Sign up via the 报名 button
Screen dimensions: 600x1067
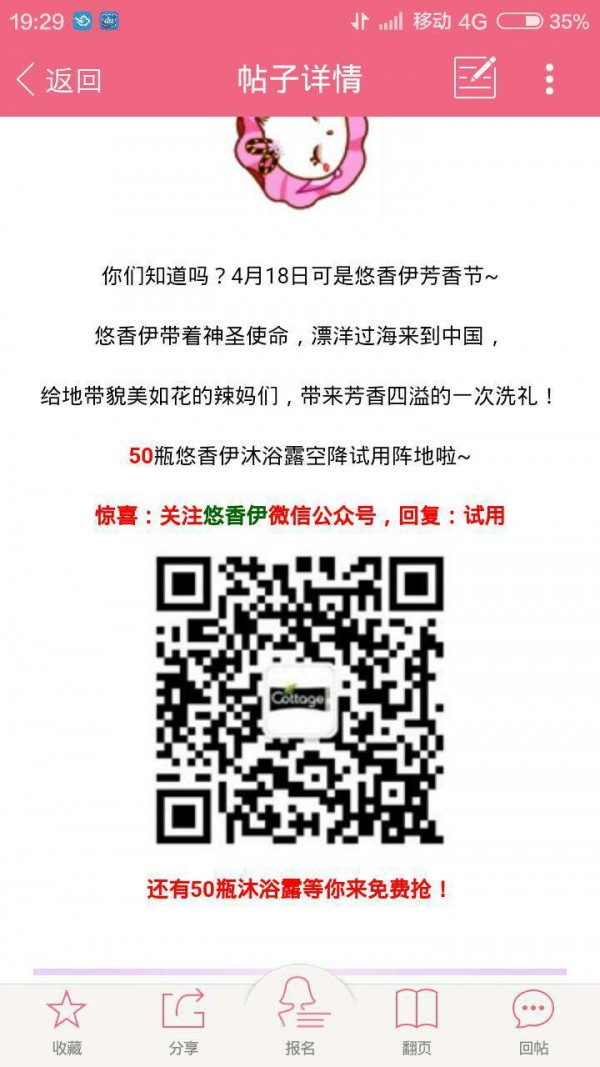tap(300, 1015)
